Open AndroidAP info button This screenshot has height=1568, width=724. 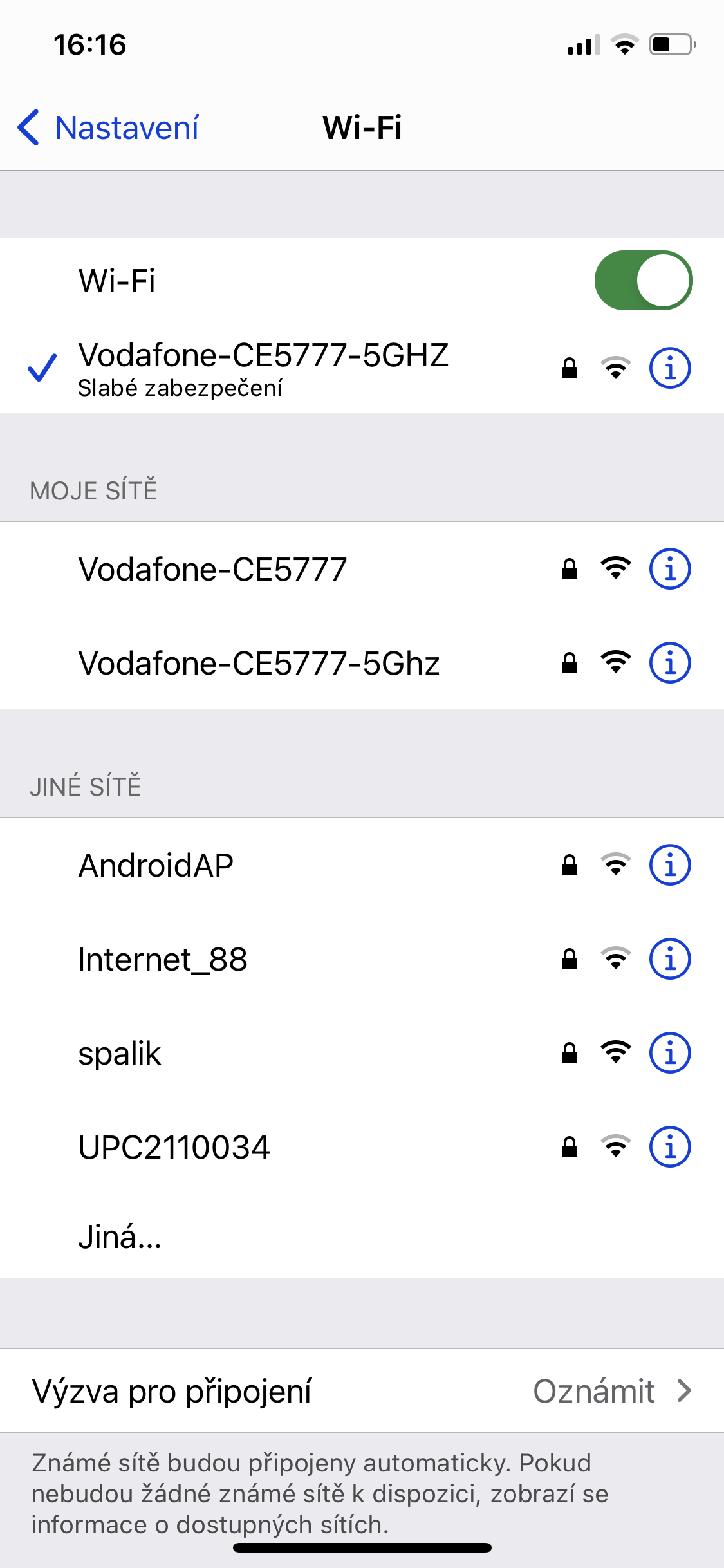coord(669,865)
